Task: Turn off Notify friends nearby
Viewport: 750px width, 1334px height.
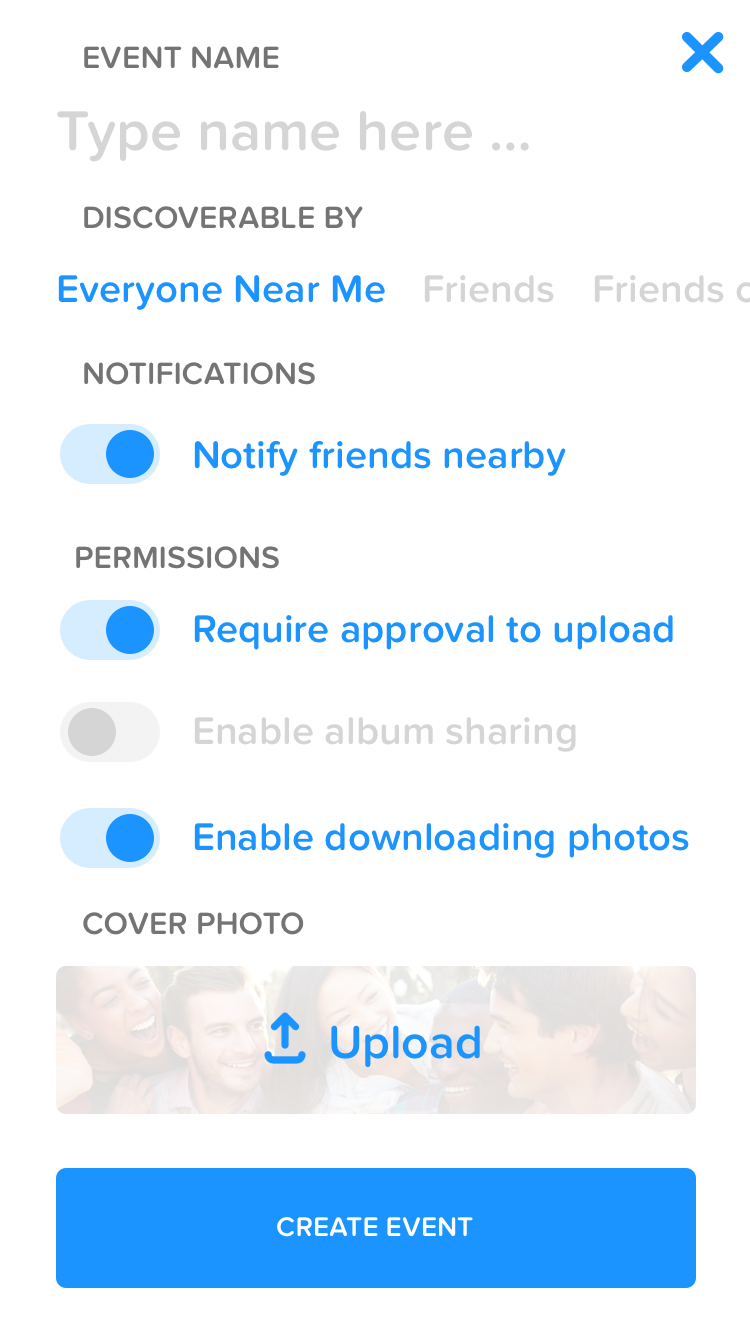Action: click(x=110, y=455)
